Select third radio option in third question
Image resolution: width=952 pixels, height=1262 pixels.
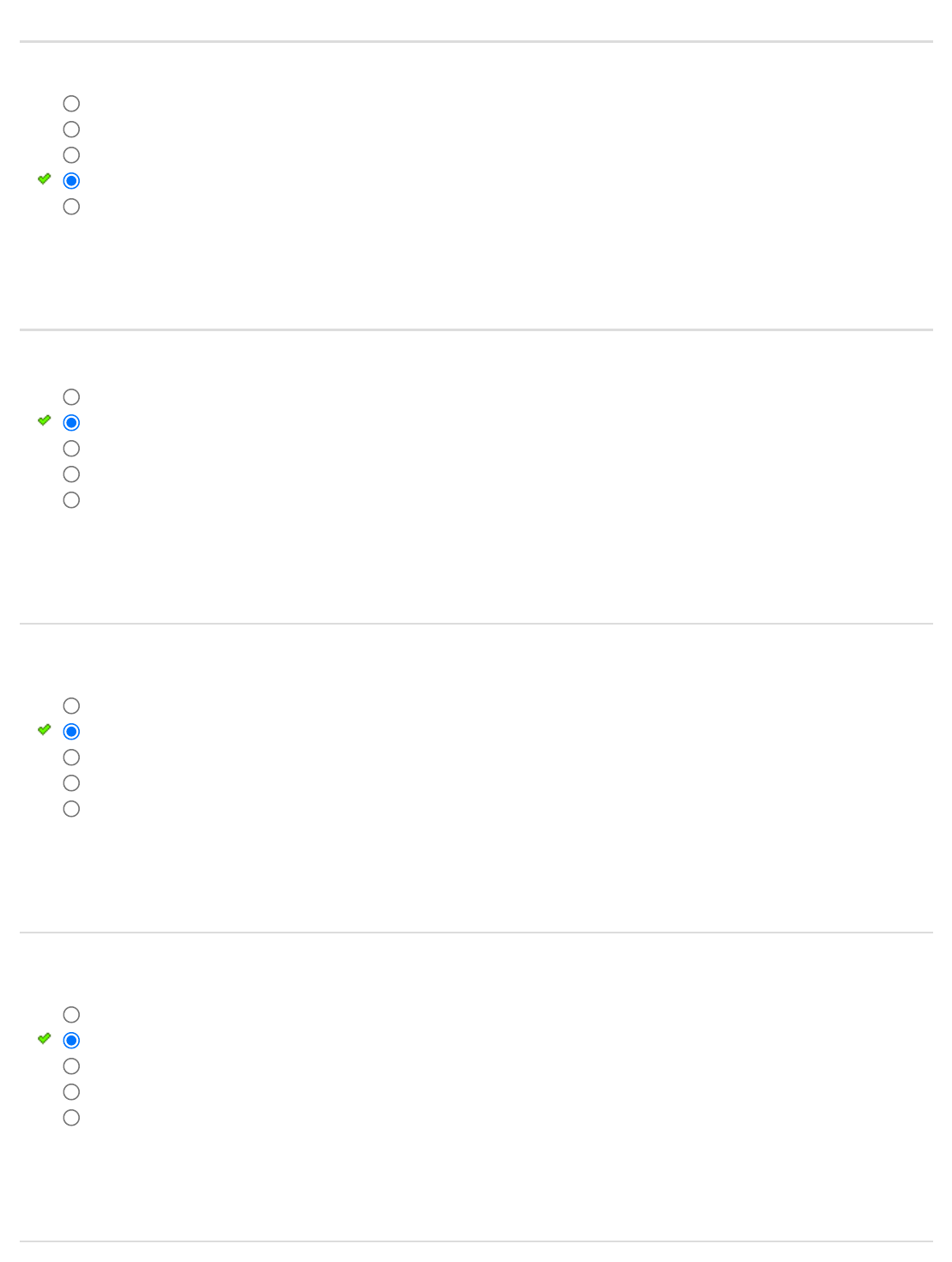(71, 758)
